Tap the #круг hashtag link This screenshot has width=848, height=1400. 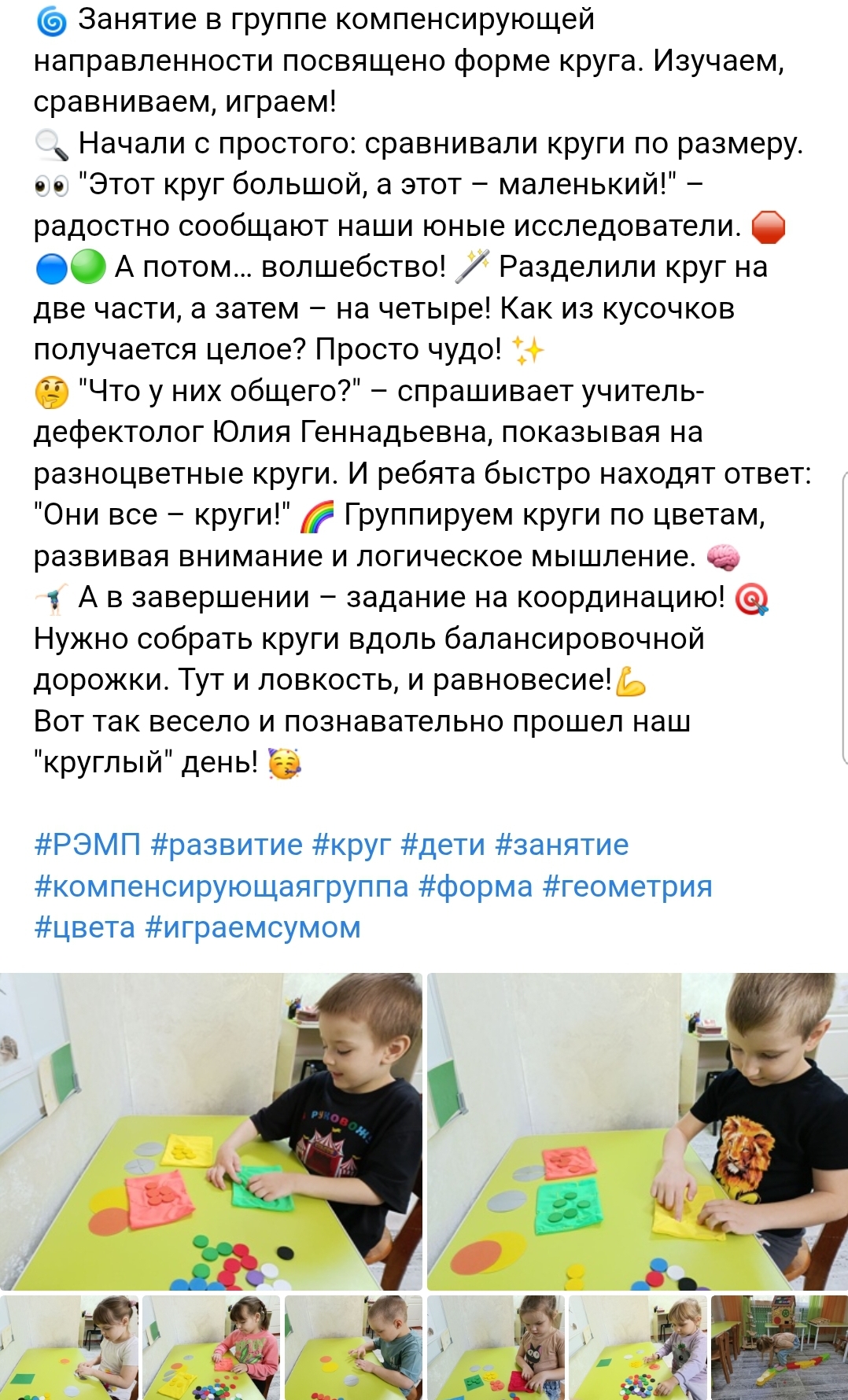[x=351, y=845]
